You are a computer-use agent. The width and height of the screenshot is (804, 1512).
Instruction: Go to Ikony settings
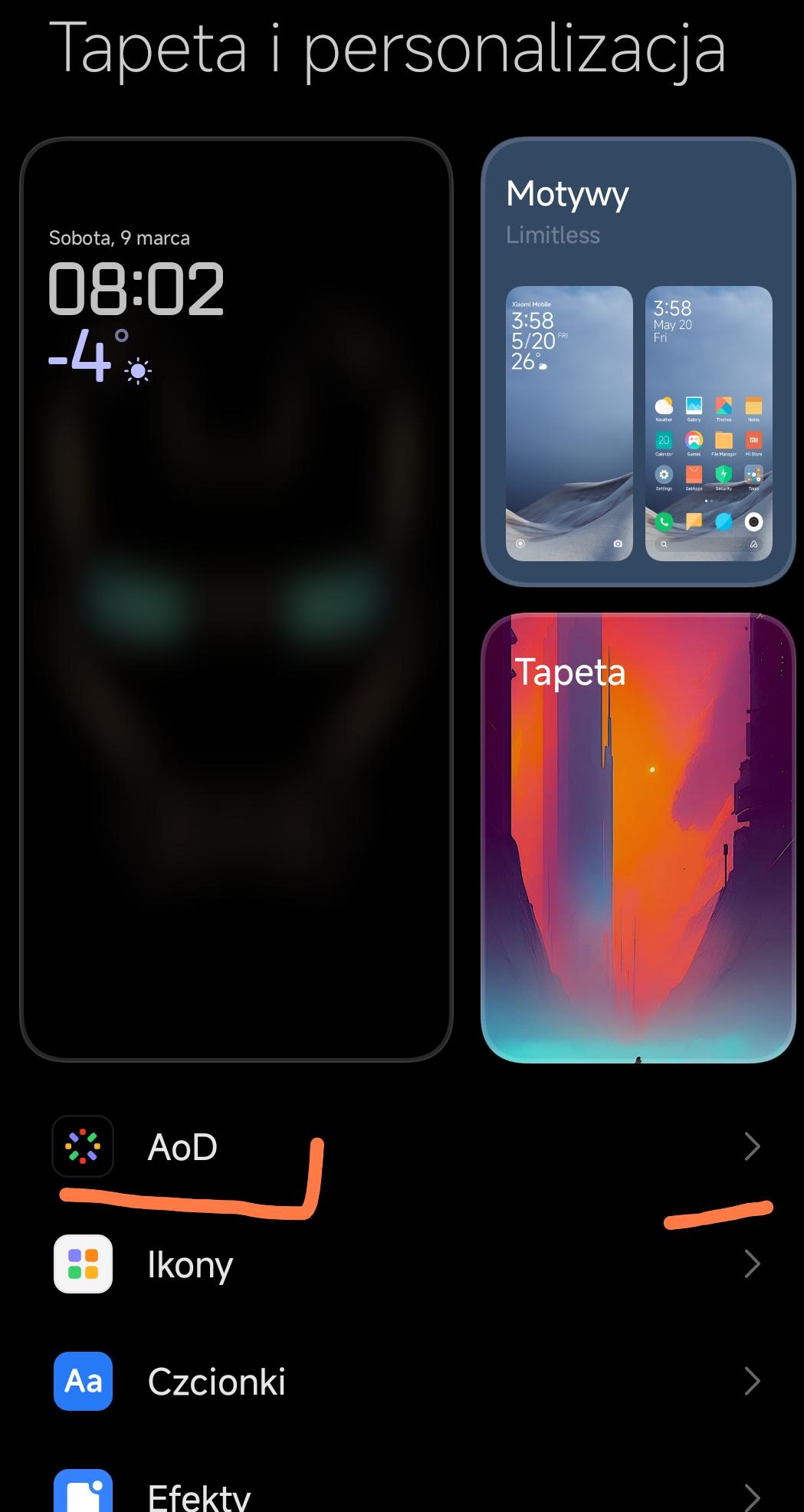click(x=402, y=1264)
